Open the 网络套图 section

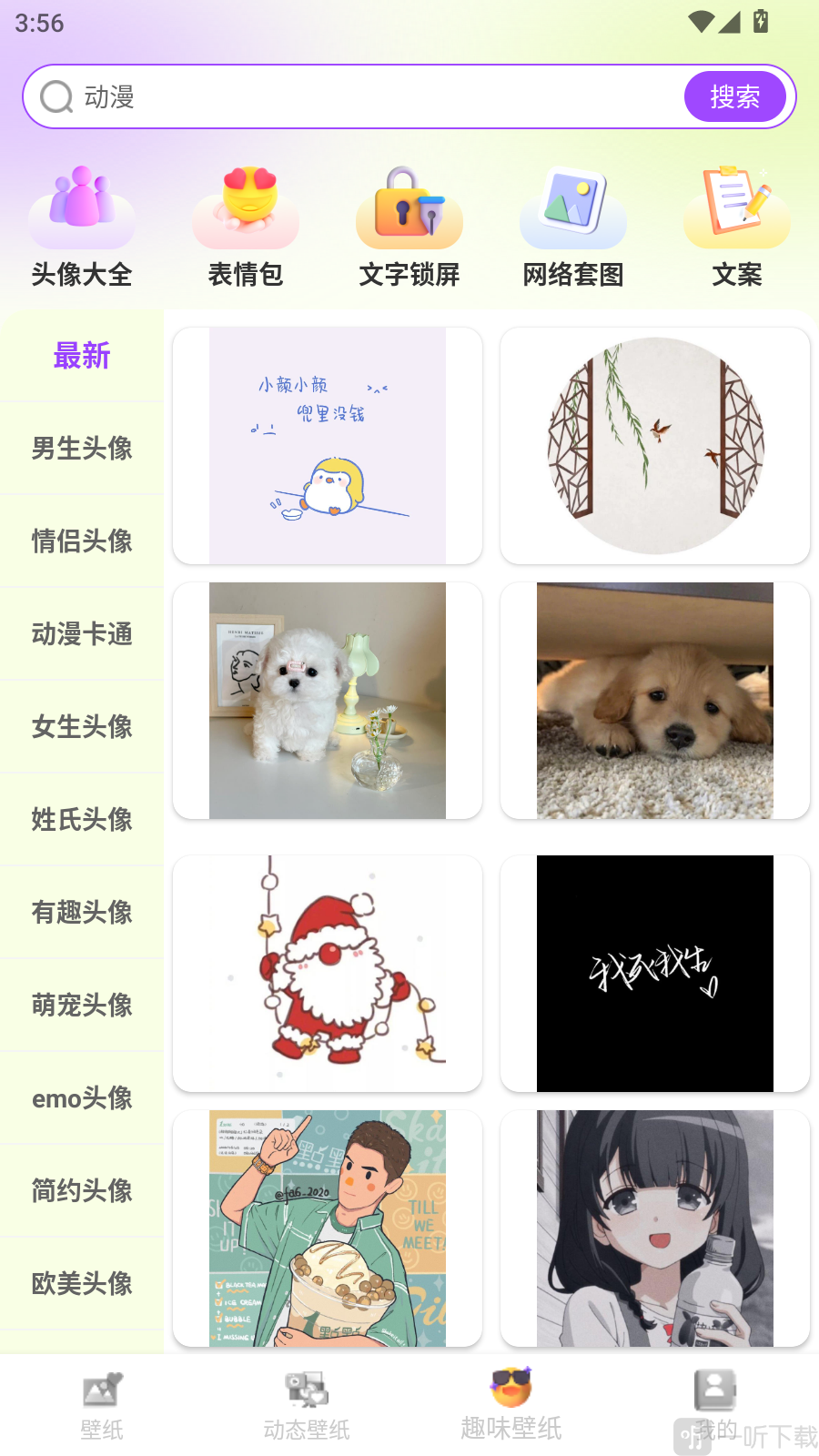click(573, 227)
